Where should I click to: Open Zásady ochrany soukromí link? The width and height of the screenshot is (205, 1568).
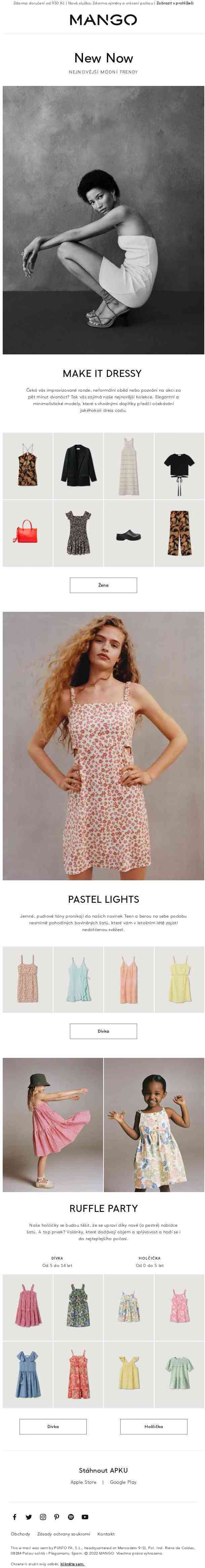pos(64,1534)
